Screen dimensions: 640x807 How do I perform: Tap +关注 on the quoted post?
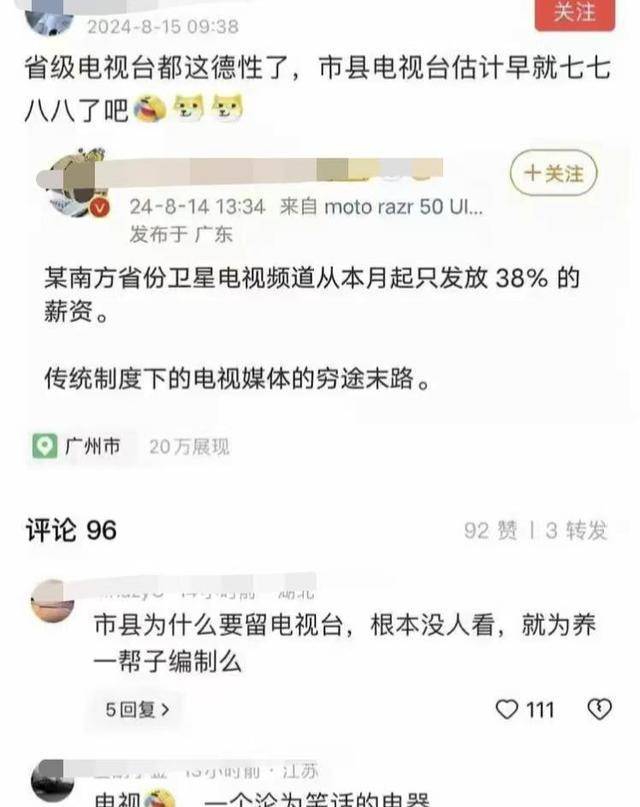click(553, 174)
